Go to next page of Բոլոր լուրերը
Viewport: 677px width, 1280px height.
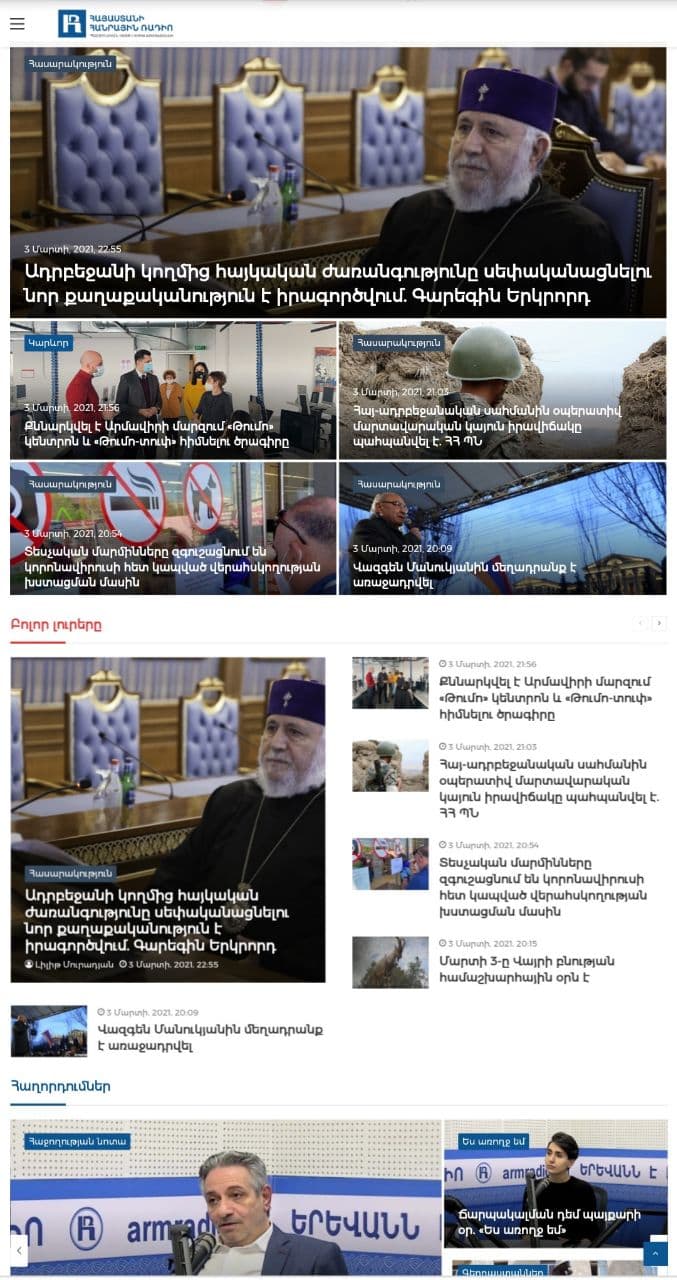click(x=659, y=623)
